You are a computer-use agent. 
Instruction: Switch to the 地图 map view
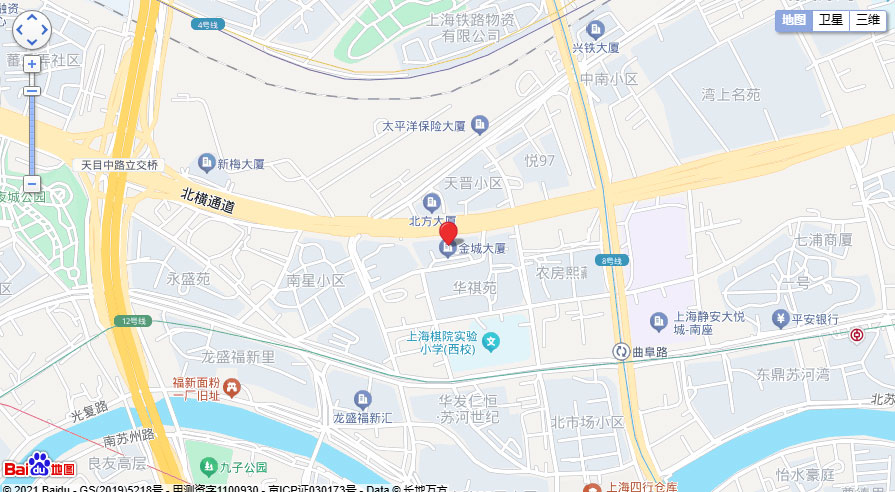[794, 20]
